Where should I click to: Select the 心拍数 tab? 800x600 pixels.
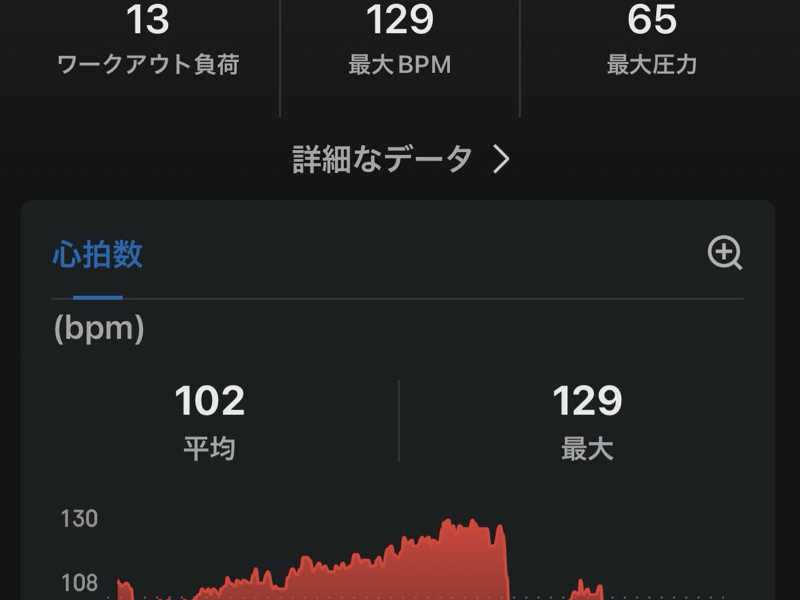click(97, 255)
